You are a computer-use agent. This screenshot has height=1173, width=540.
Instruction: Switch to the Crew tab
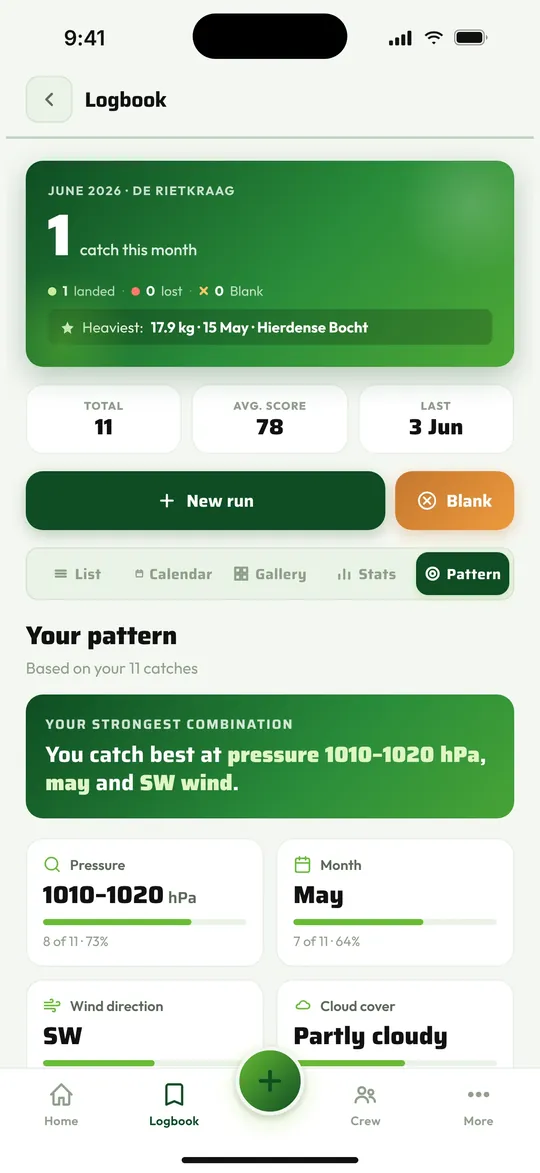pyautogui.click(x=366, y=1106)
